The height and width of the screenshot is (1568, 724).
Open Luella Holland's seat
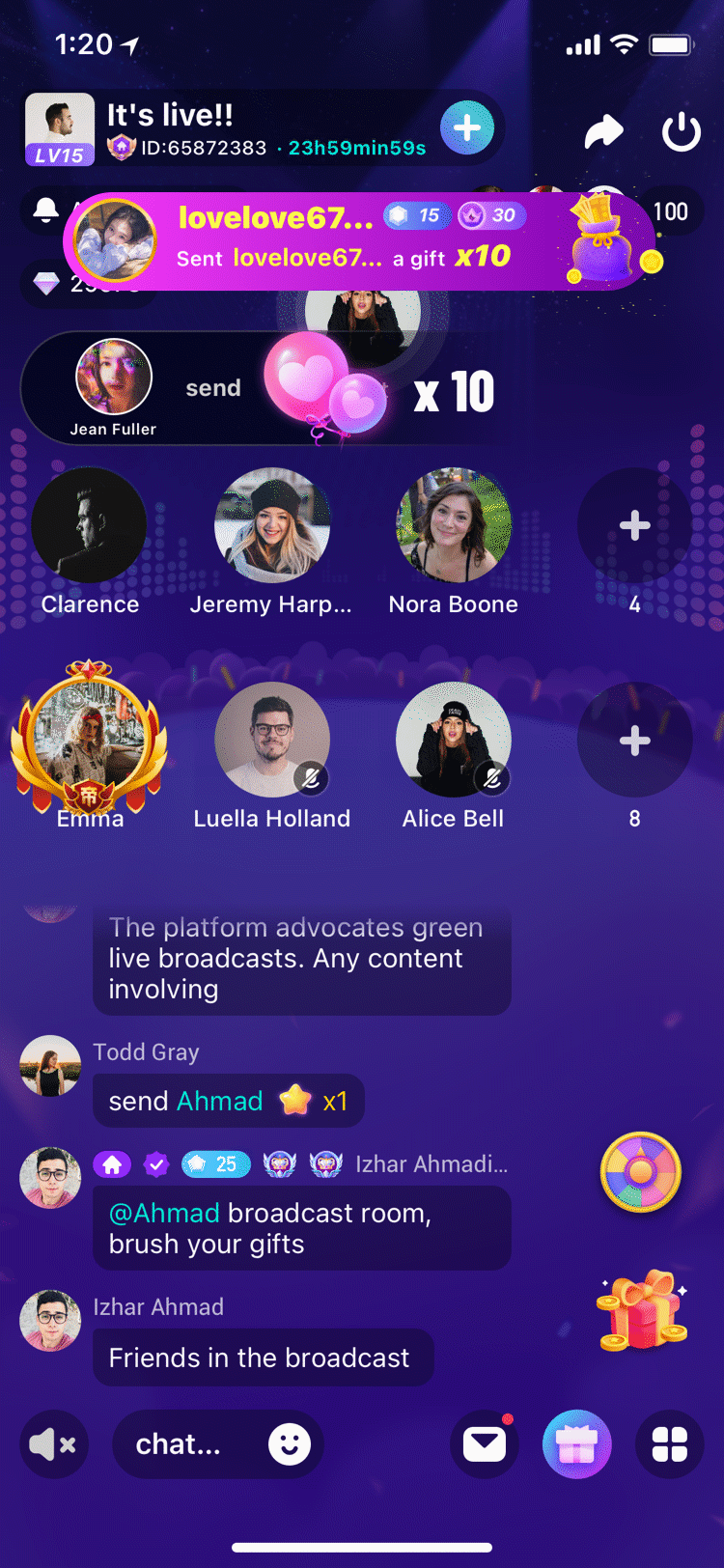(272, 740)
